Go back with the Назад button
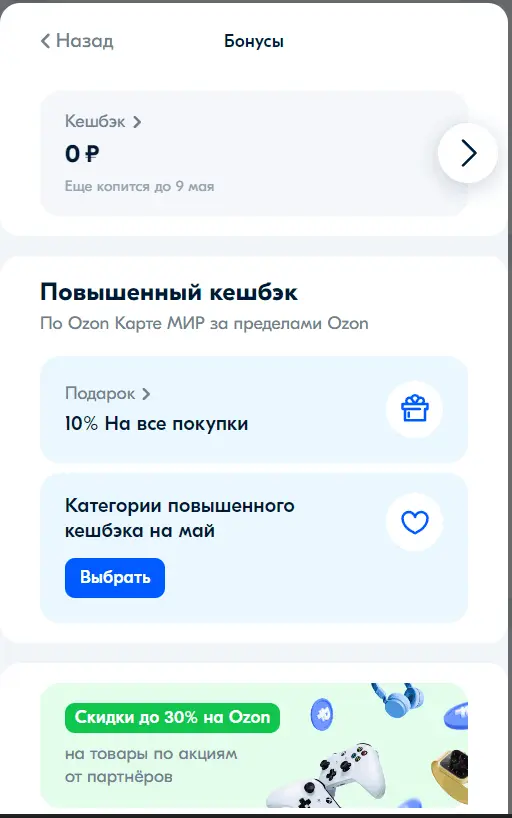Image resolution: width=512 pixels, height=818 pixels. 77,41
